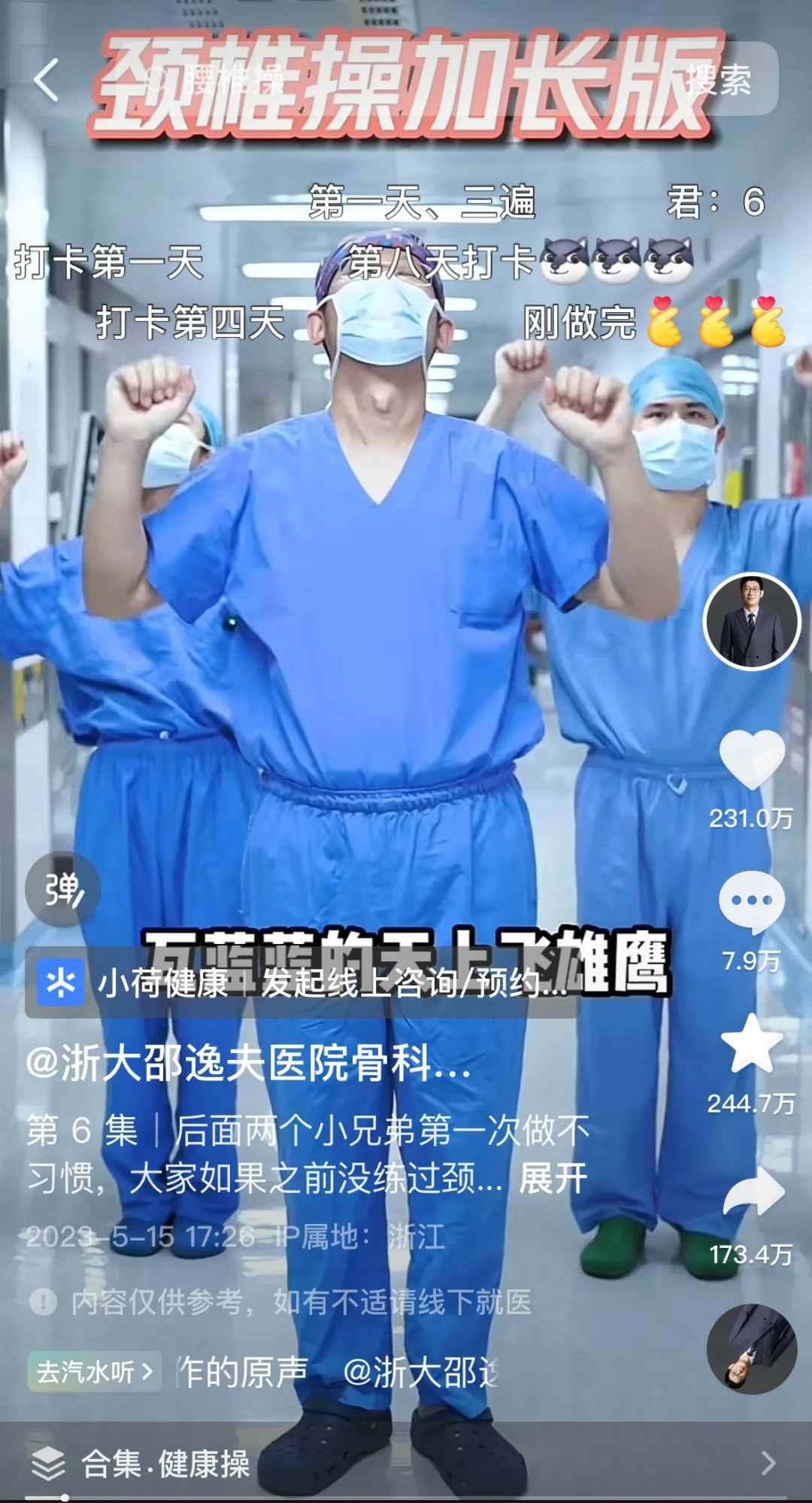812x1503 pixels.
Task: Go back with the top-left arrow
Action: [47, 80]
